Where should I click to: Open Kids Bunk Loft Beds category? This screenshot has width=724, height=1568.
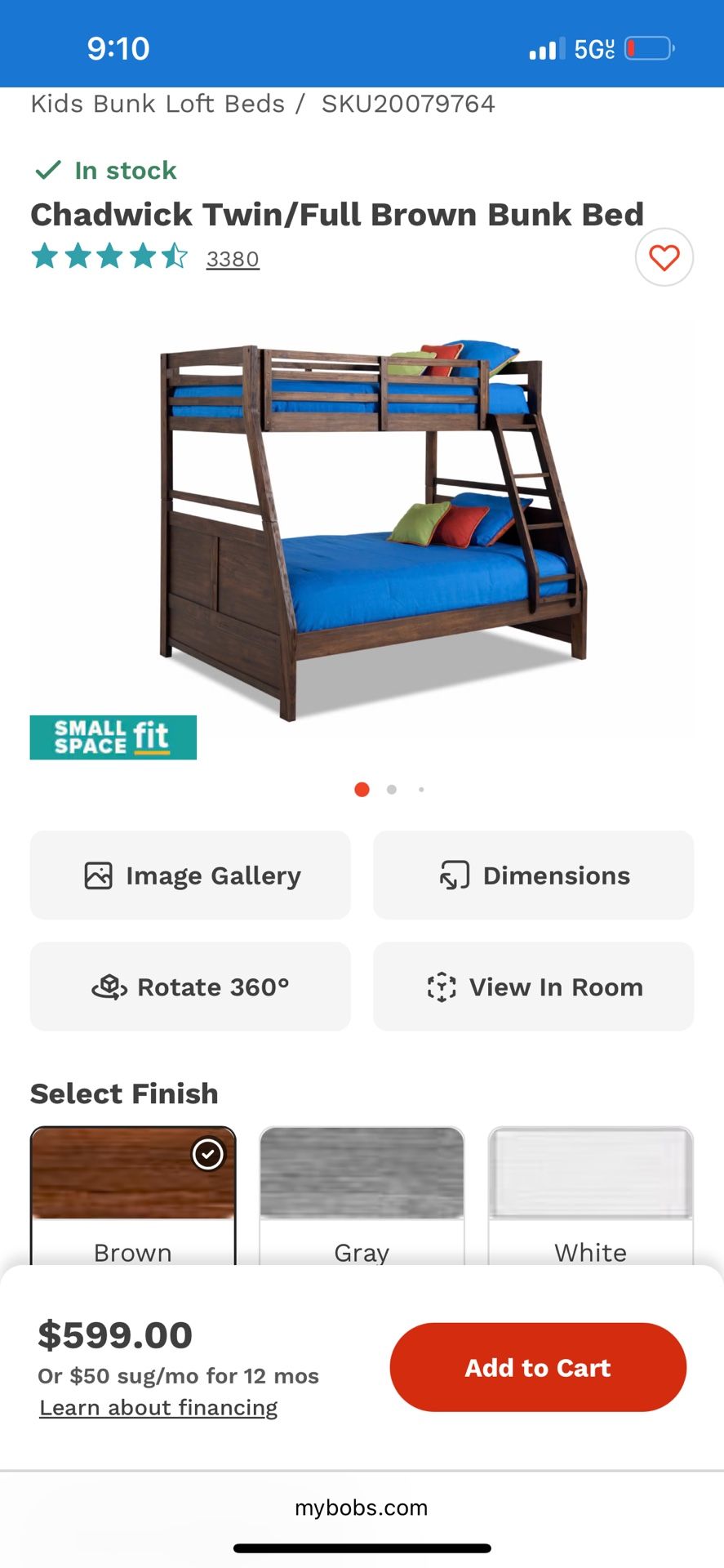[156, 104]
